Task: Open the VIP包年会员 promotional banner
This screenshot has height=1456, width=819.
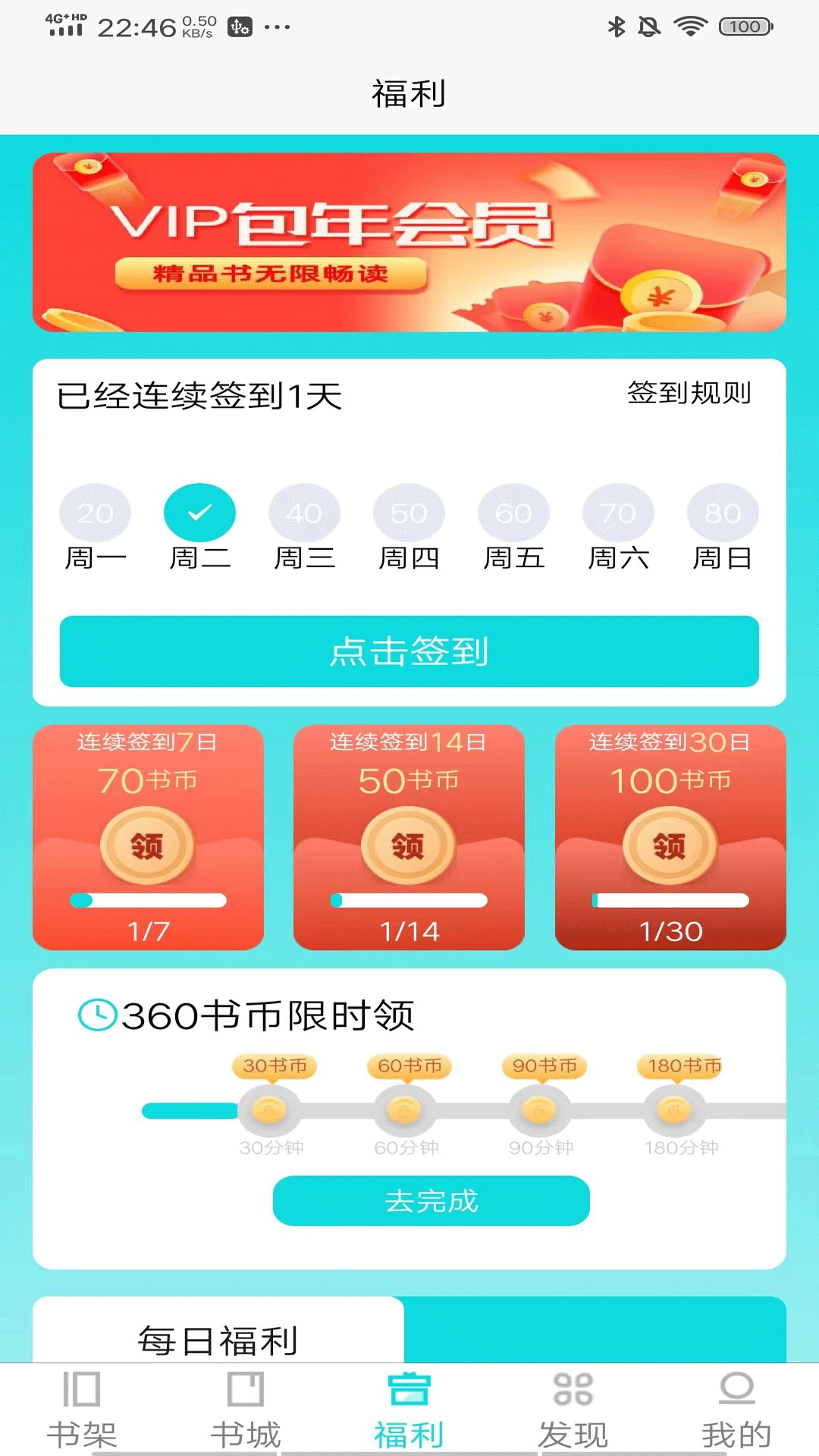Action: click(x=409, y=241)
